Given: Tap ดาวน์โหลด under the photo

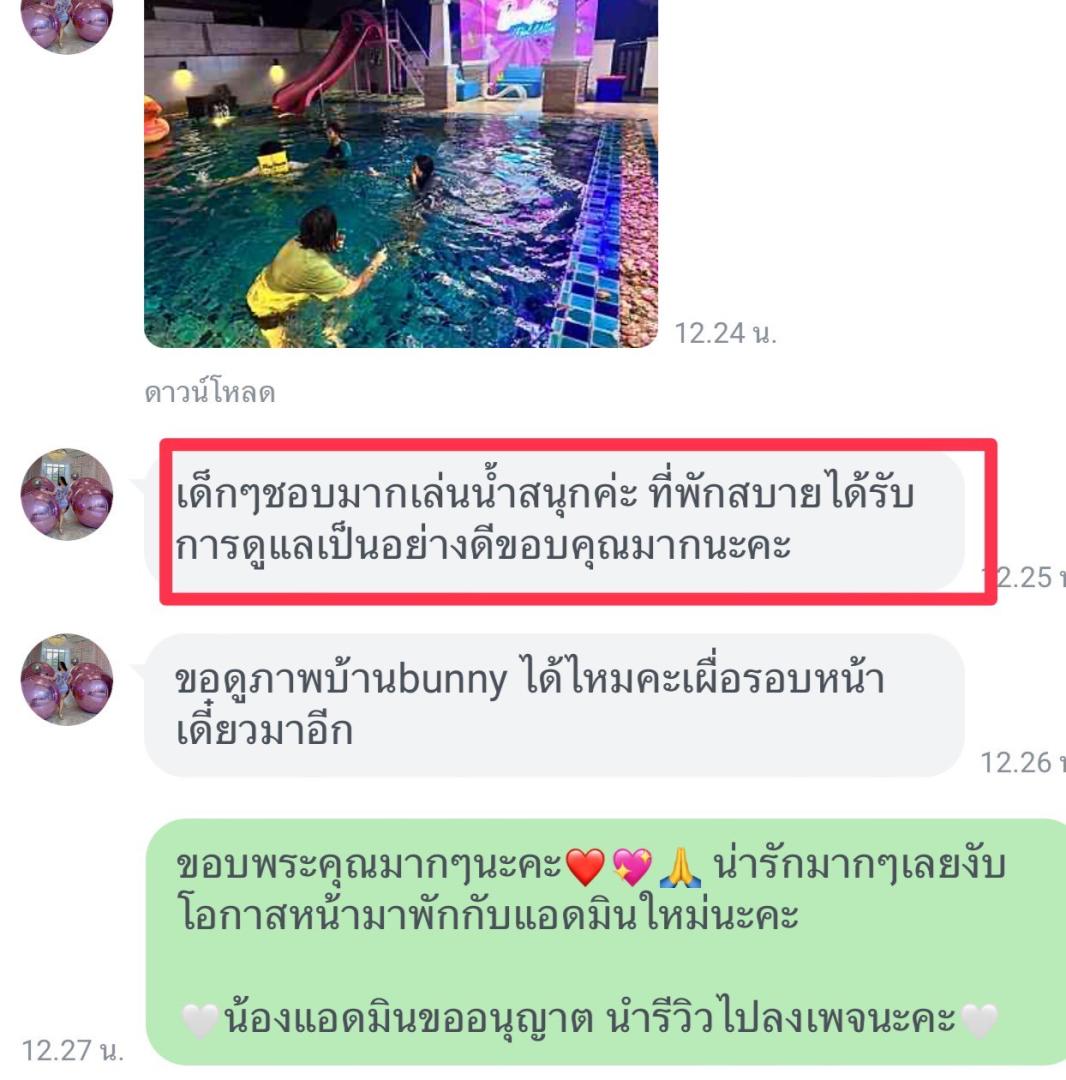Looking at the screenshot, I should click(209, 394).
